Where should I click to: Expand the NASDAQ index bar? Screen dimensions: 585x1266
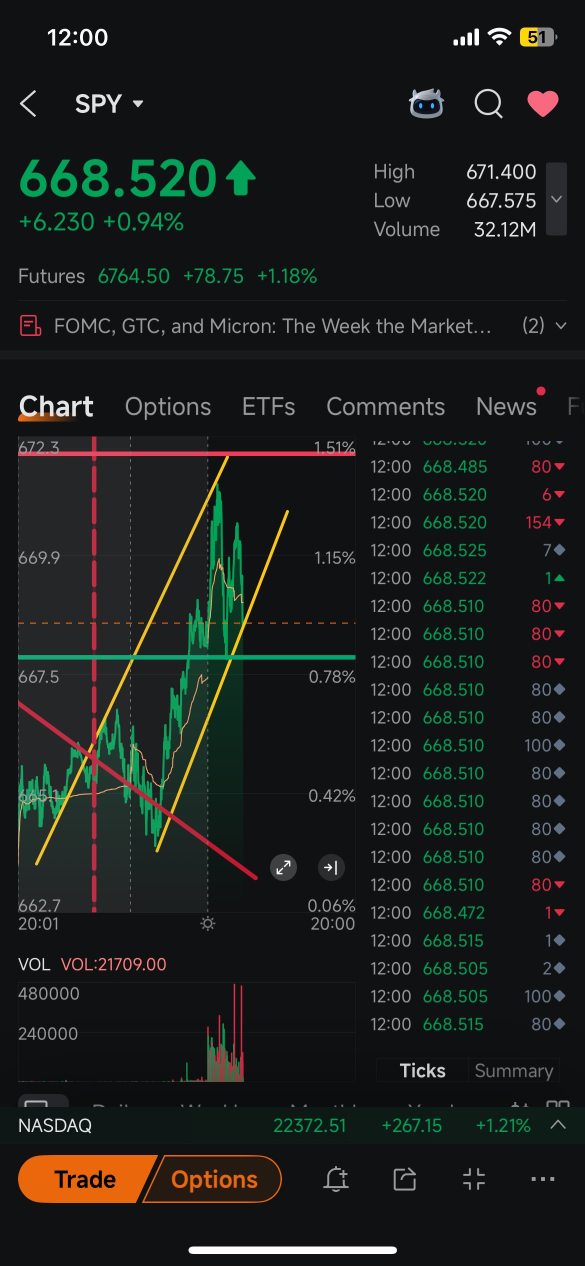[x=557, y=1126]
